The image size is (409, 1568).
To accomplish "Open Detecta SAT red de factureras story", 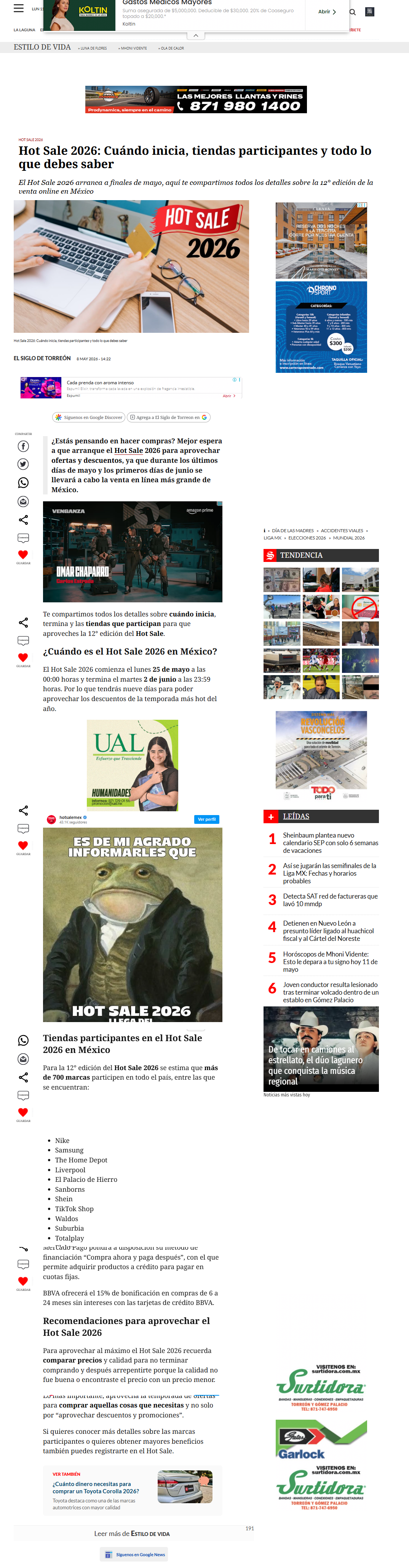I will (330, 900).
